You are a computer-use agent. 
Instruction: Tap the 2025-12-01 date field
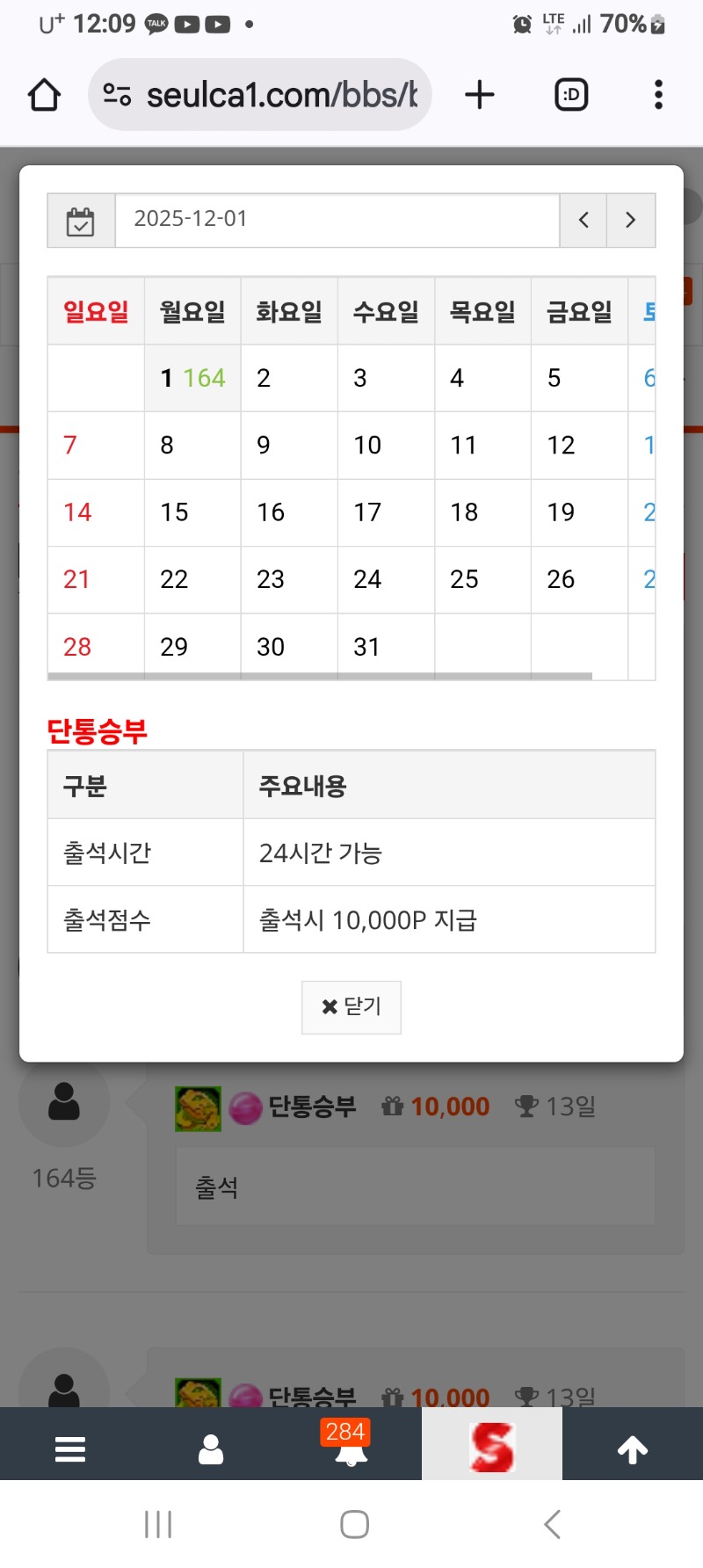(337, 220)
